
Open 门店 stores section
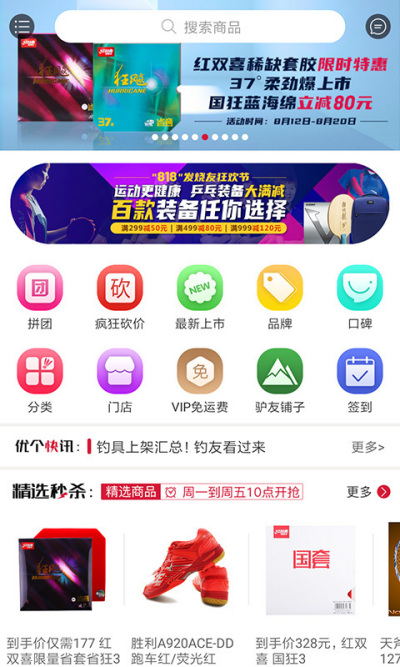(120, 381)
